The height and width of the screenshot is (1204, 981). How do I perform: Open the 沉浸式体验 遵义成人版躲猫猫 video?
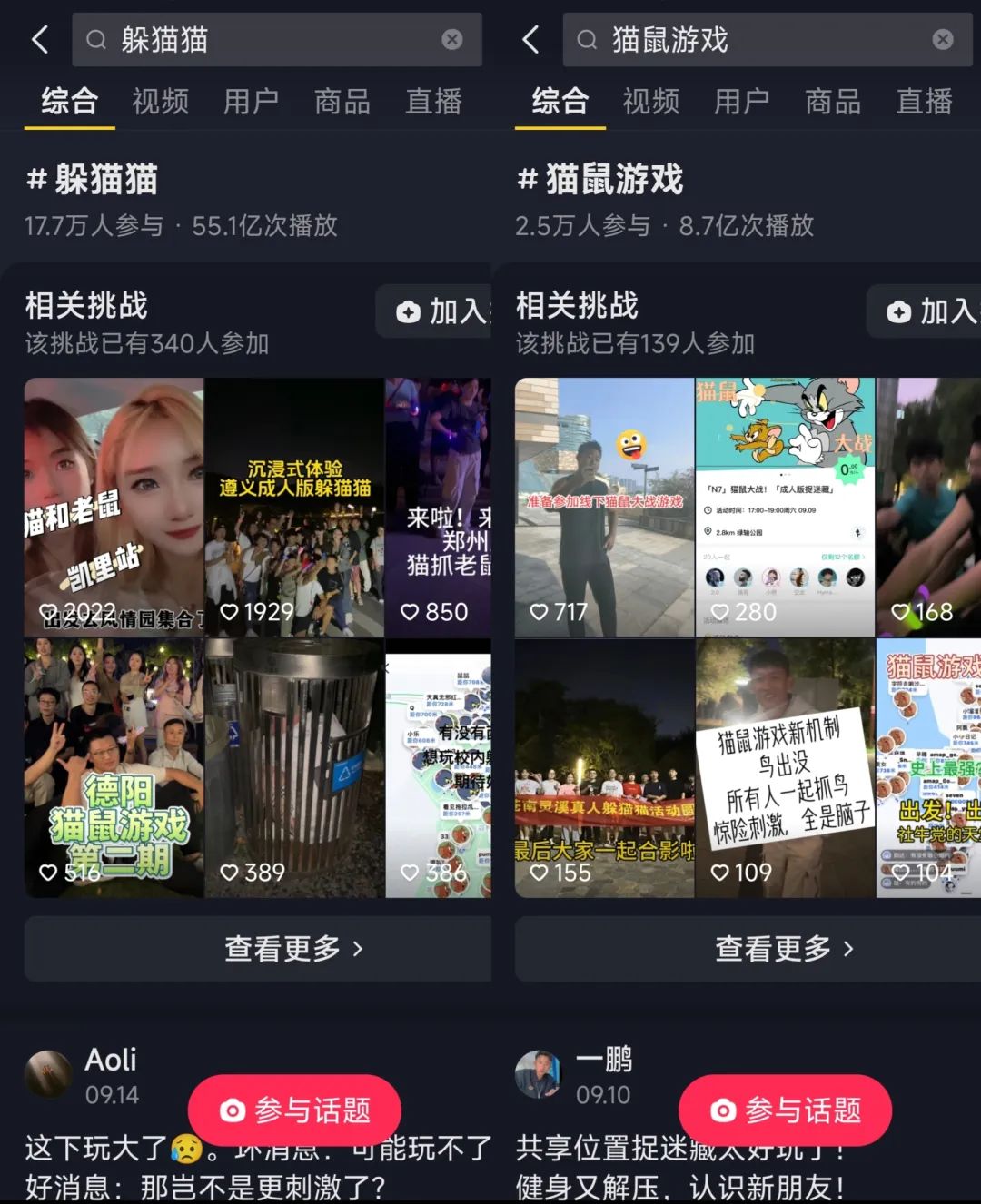[294, 506]
